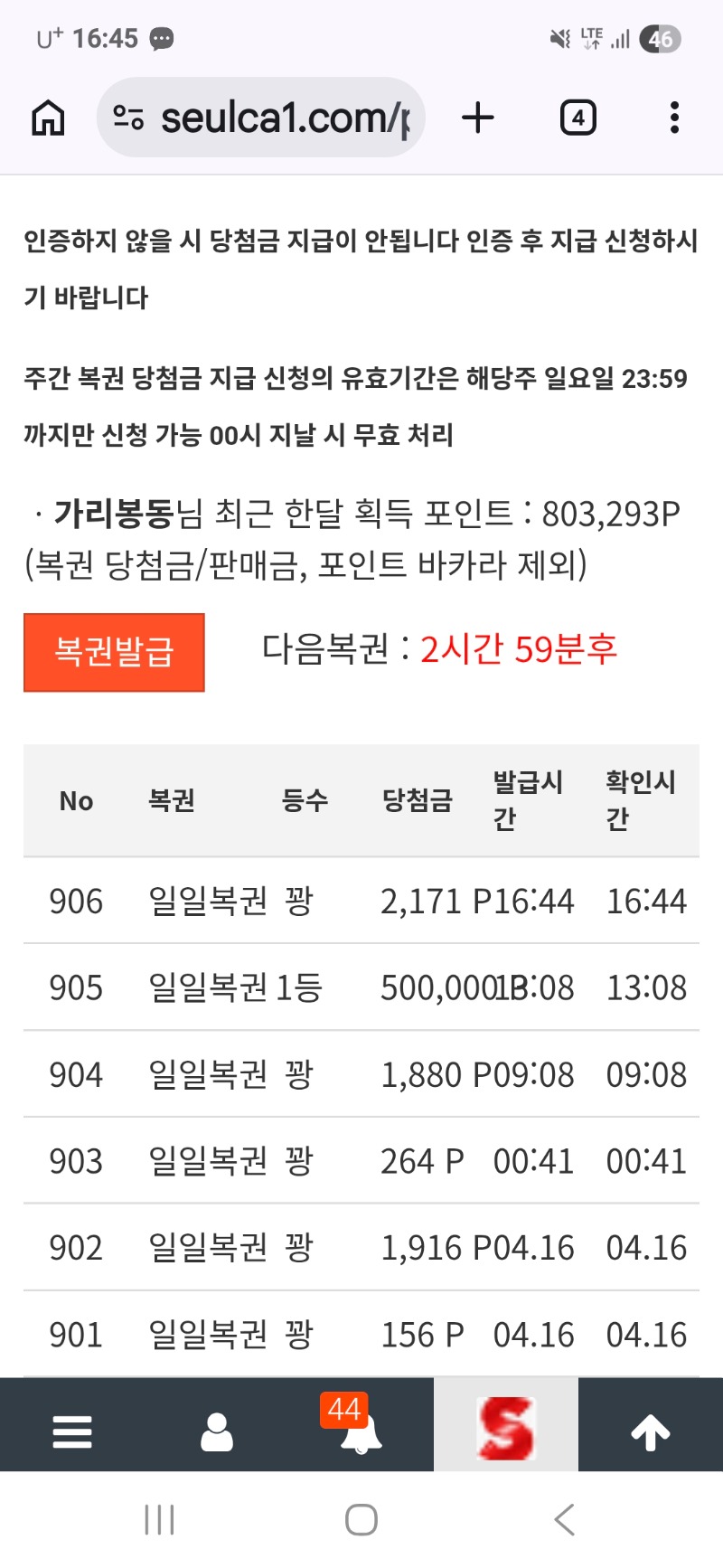723x1568 pixels.
Task: Open the notifications bell with 44 badge
Action: [360, 1431]
